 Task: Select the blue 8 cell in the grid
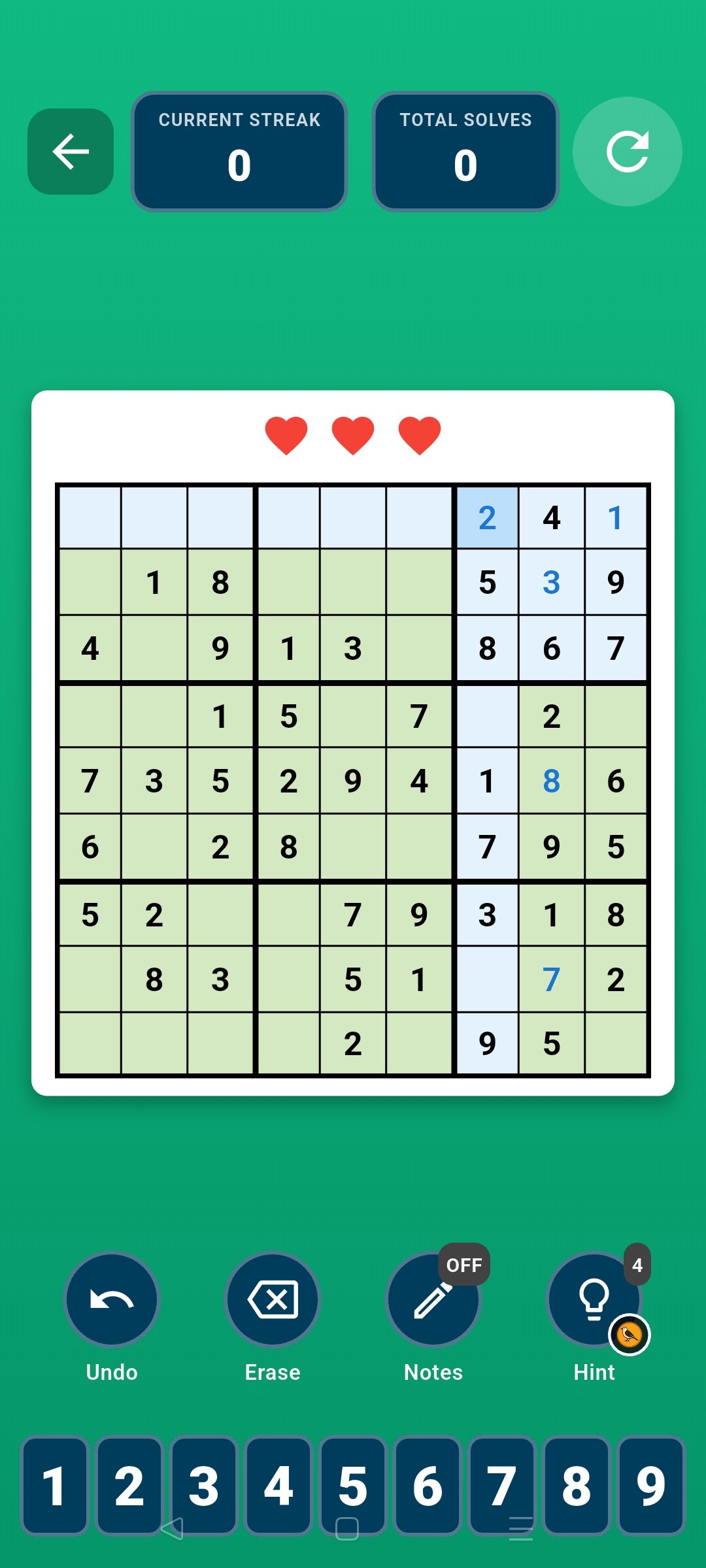click(x=551, y=781)
